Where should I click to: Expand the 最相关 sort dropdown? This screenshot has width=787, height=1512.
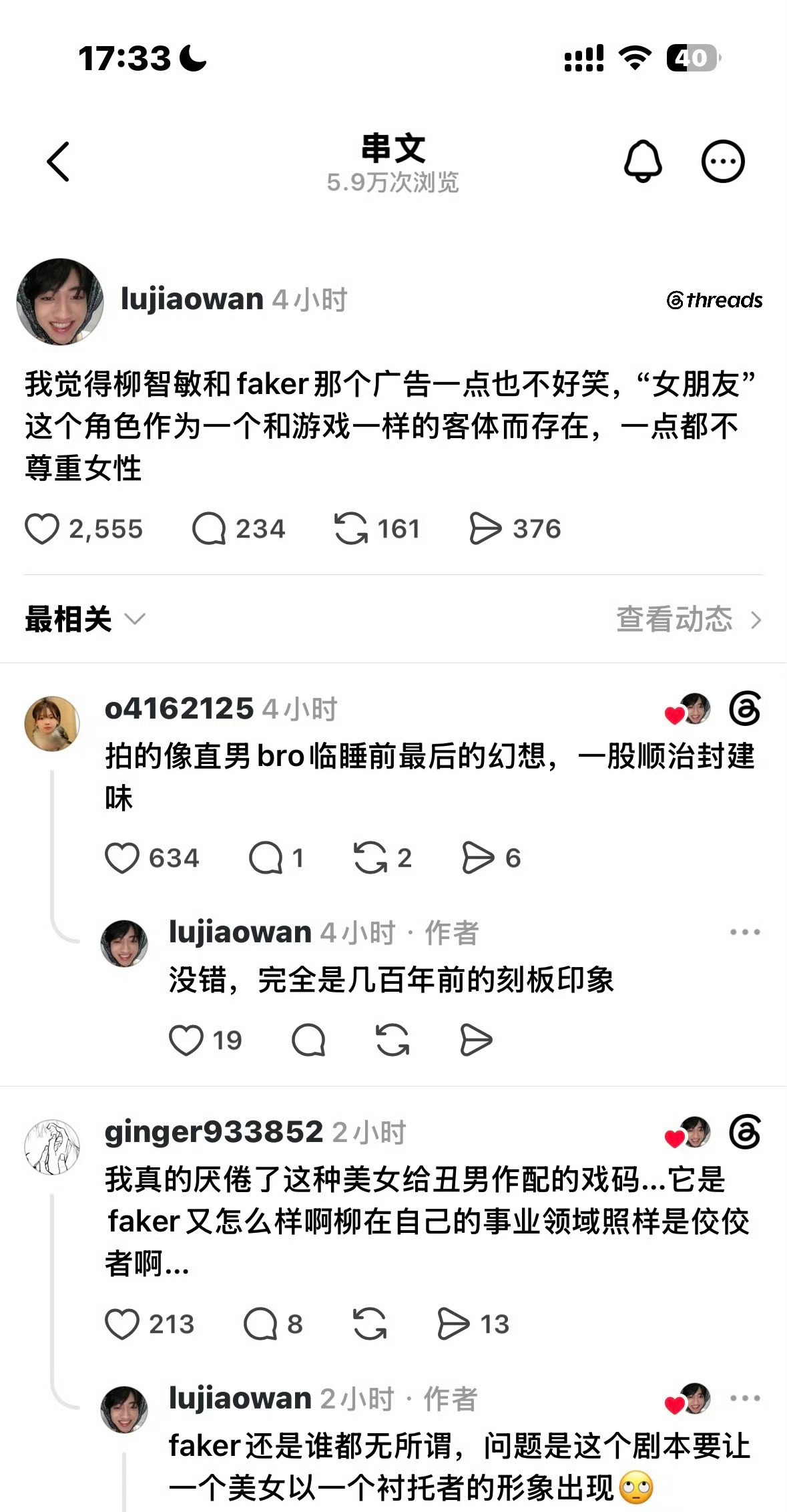(x=85, y=619)
